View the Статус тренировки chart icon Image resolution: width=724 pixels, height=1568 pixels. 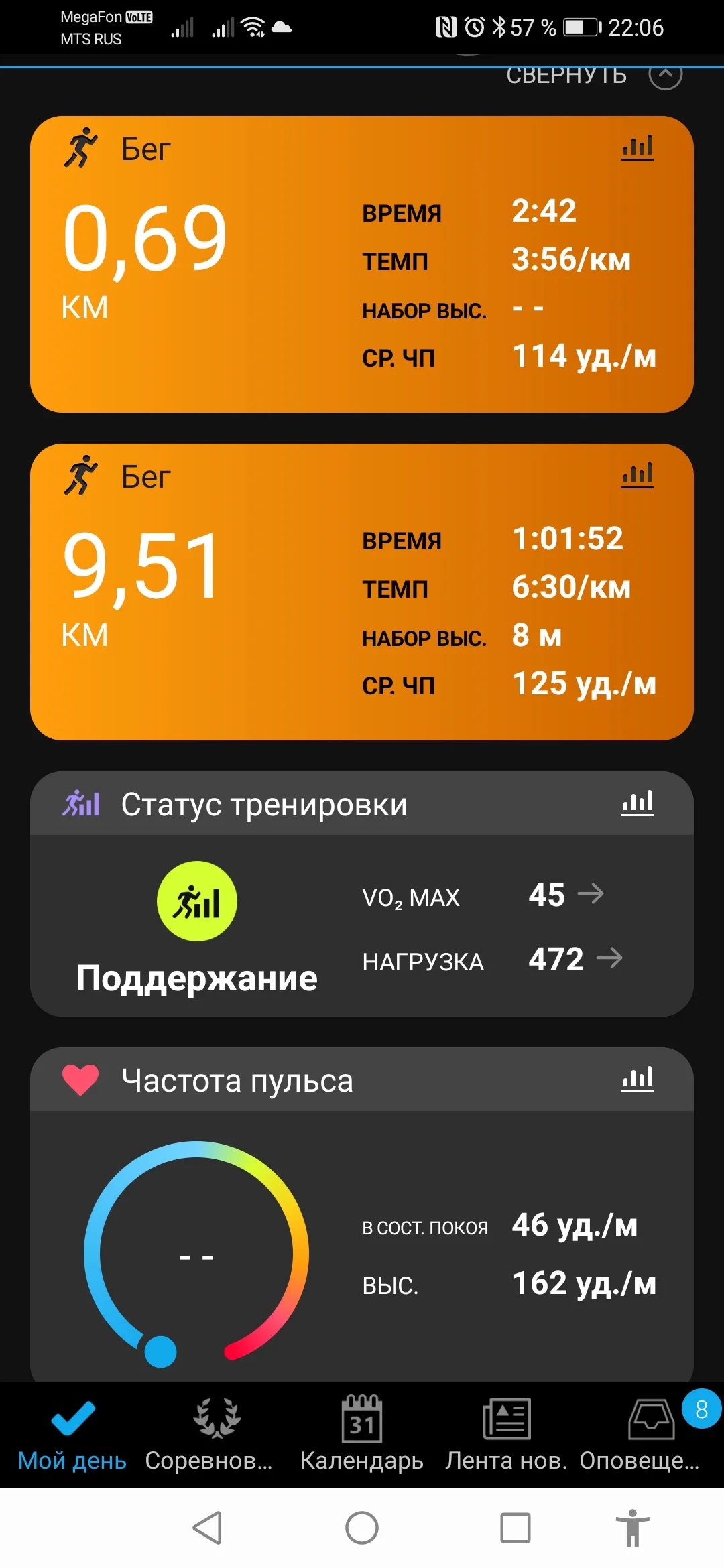[638, 803]
